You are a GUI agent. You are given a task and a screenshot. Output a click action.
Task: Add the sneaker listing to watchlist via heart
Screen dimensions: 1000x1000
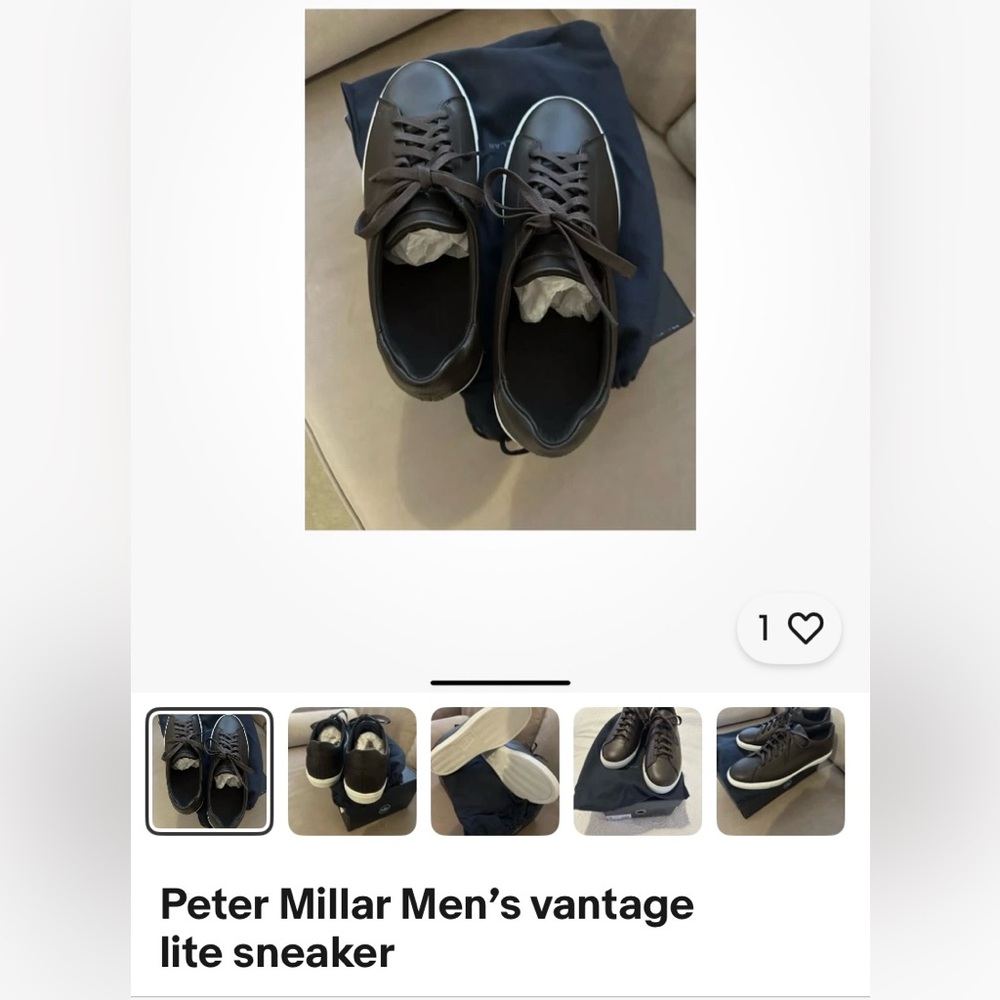tap(804, 628)
